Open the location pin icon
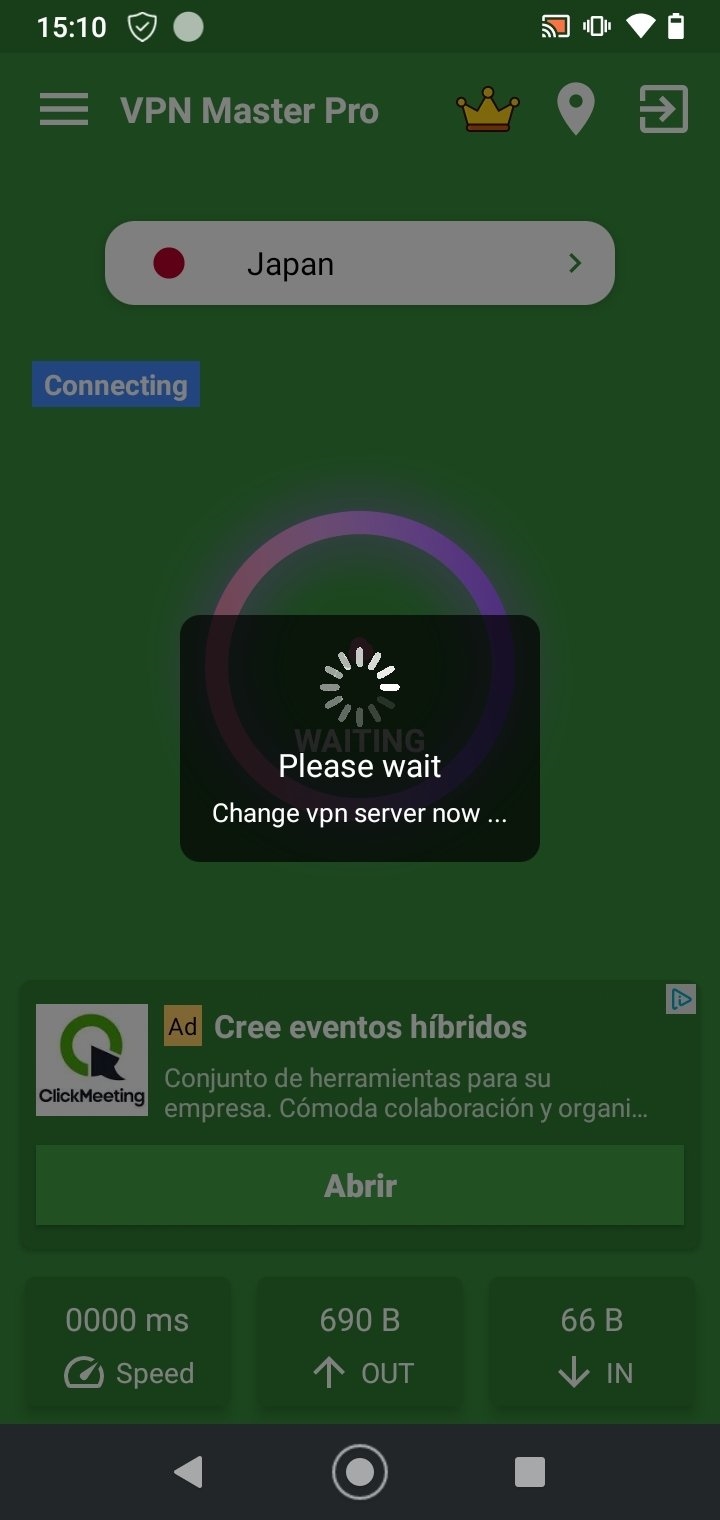This screenshot has width=720, height=1520. (x=575, y=110)
